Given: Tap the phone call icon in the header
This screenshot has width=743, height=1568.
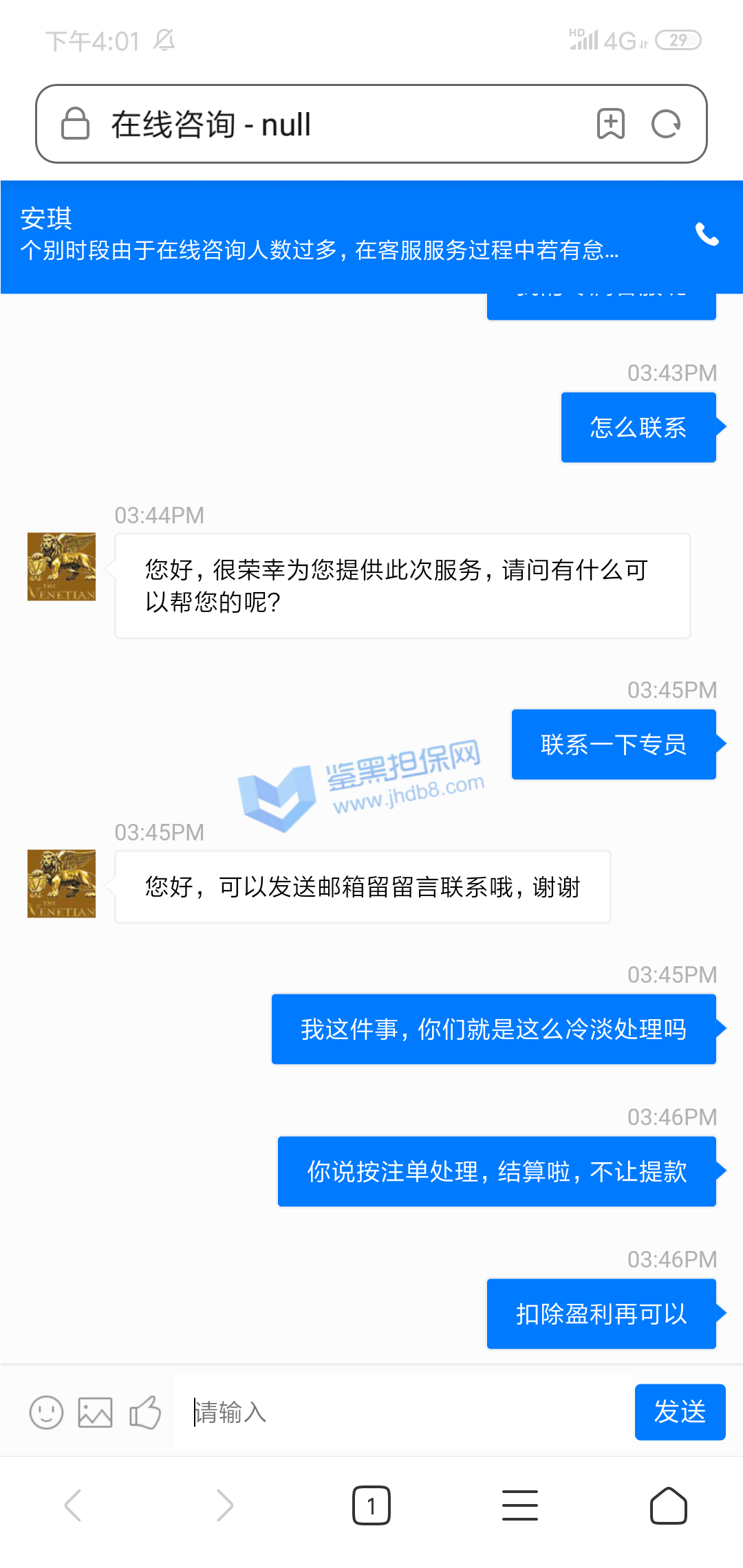Looking at the screenshot, I should click(707, 235).
